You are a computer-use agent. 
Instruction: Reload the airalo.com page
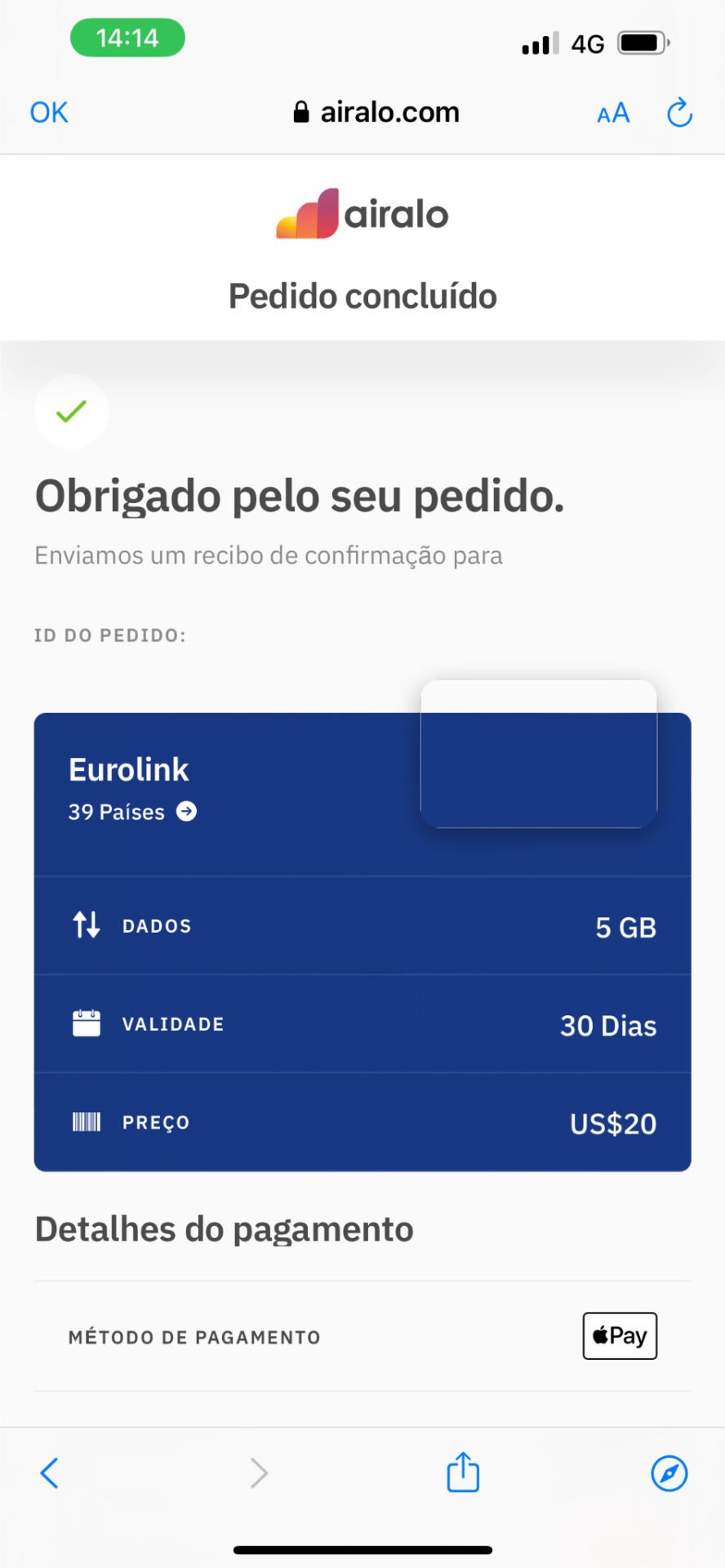click(679, 113)
